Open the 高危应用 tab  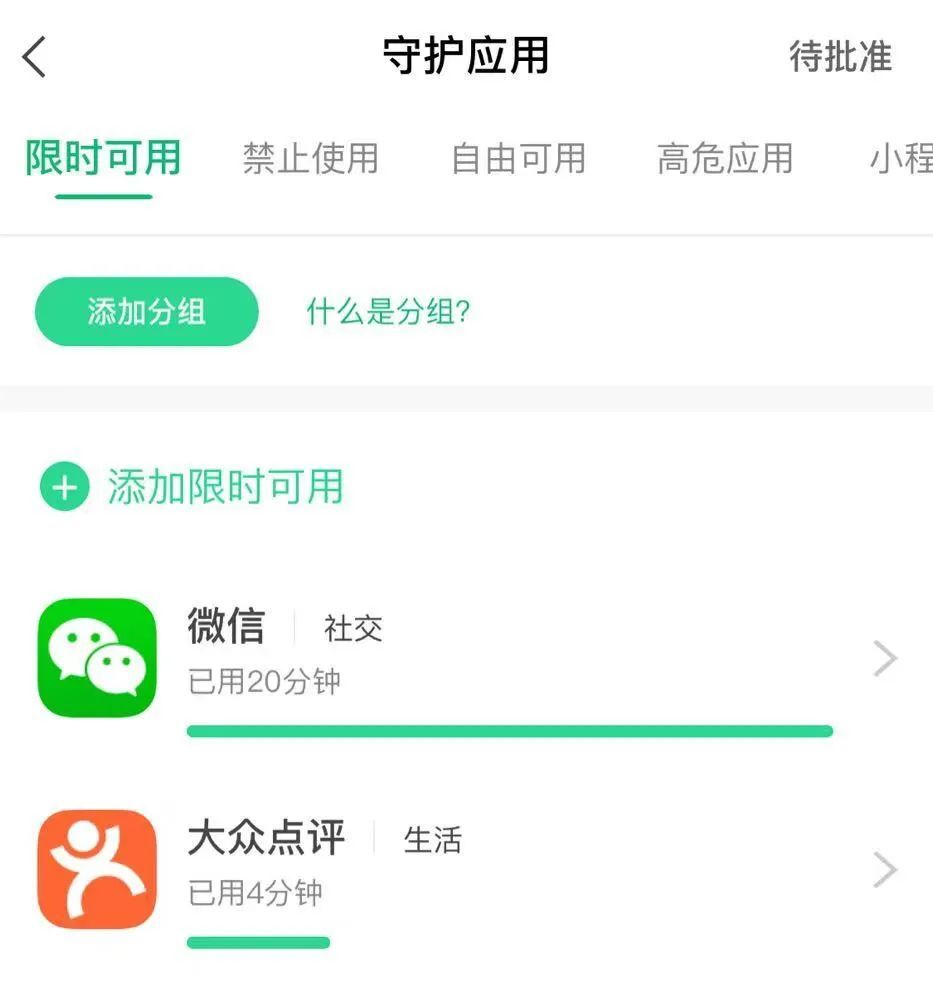pos(725,159)
